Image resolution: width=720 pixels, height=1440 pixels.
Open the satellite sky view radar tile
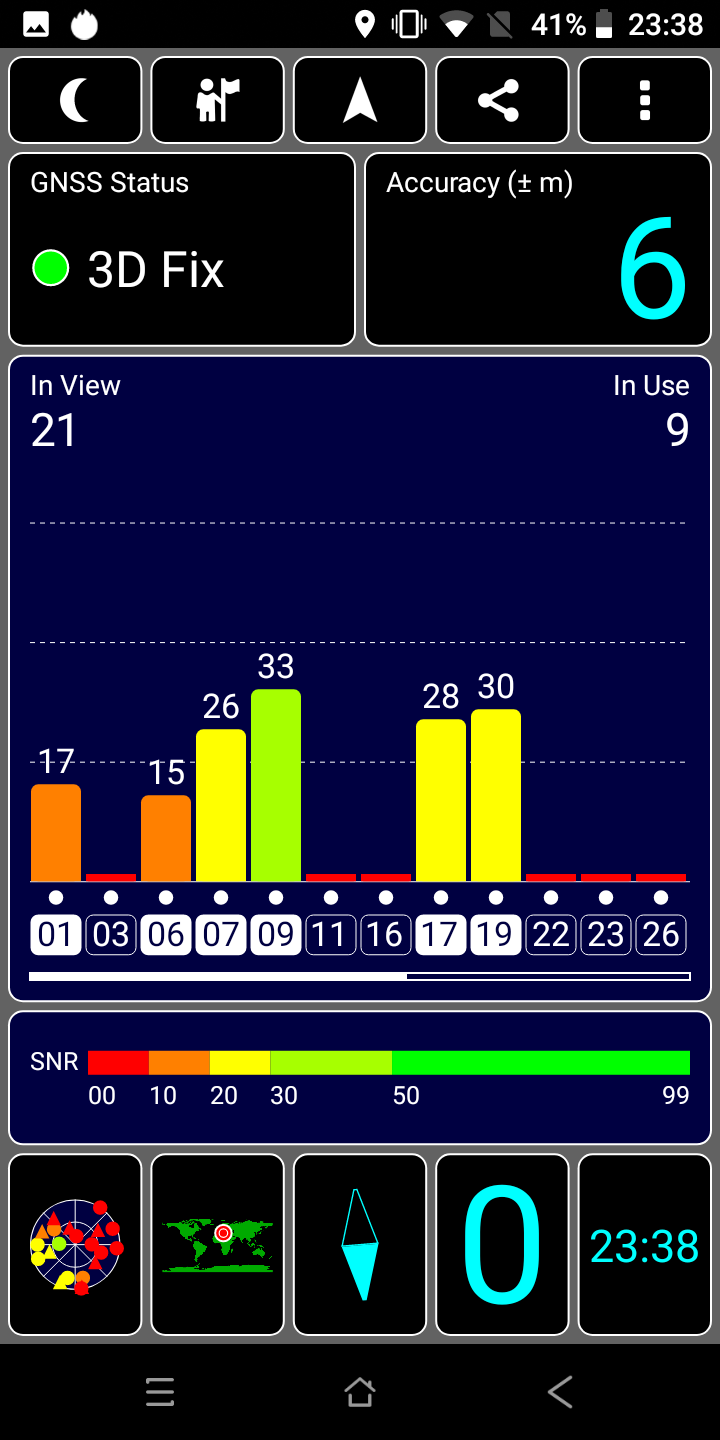pos(75,1245)
